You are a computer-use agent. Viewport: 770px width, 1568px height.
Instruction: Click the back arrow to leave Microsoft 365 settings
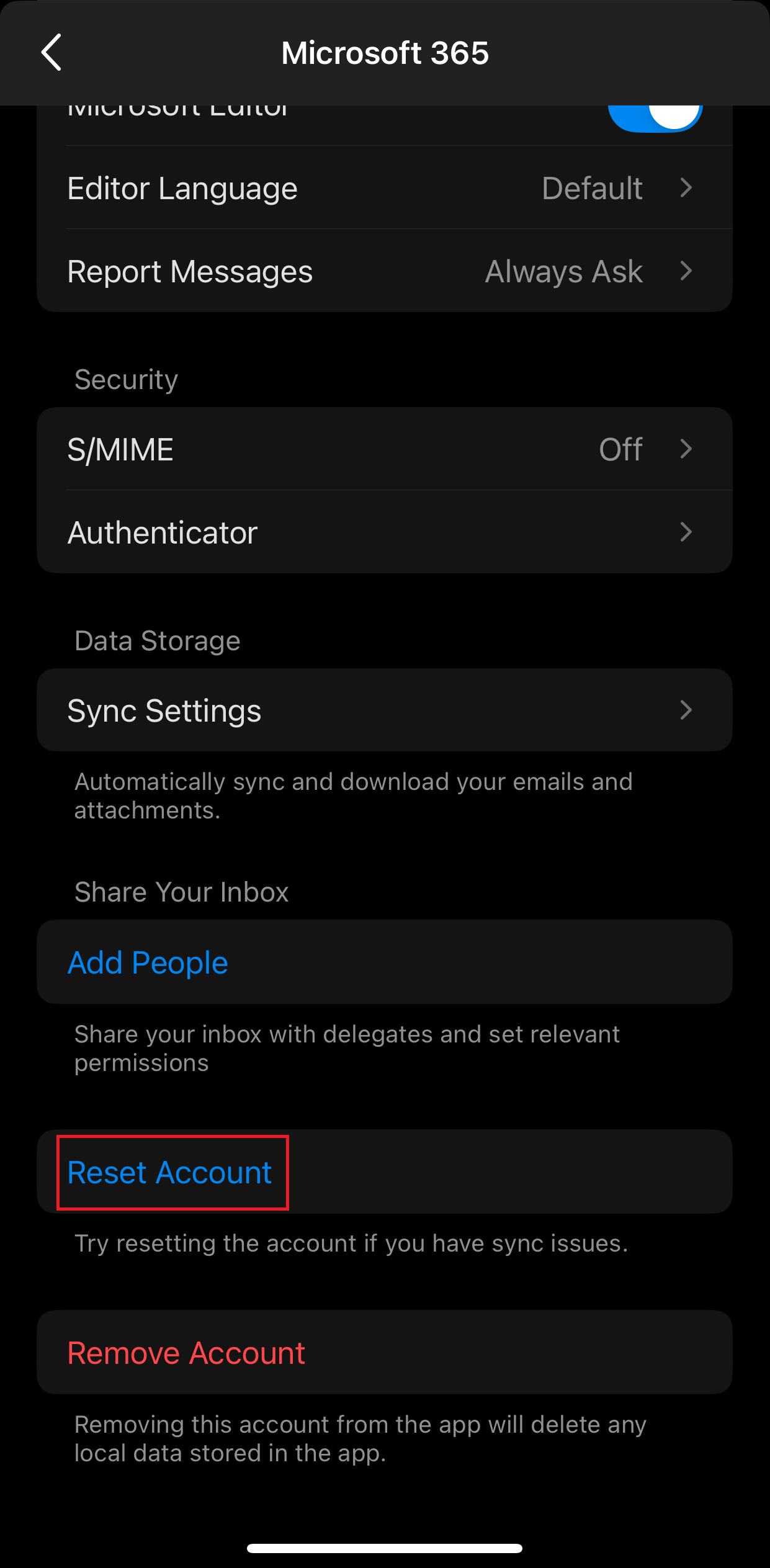pyautogui.click(x=52, y=53)
